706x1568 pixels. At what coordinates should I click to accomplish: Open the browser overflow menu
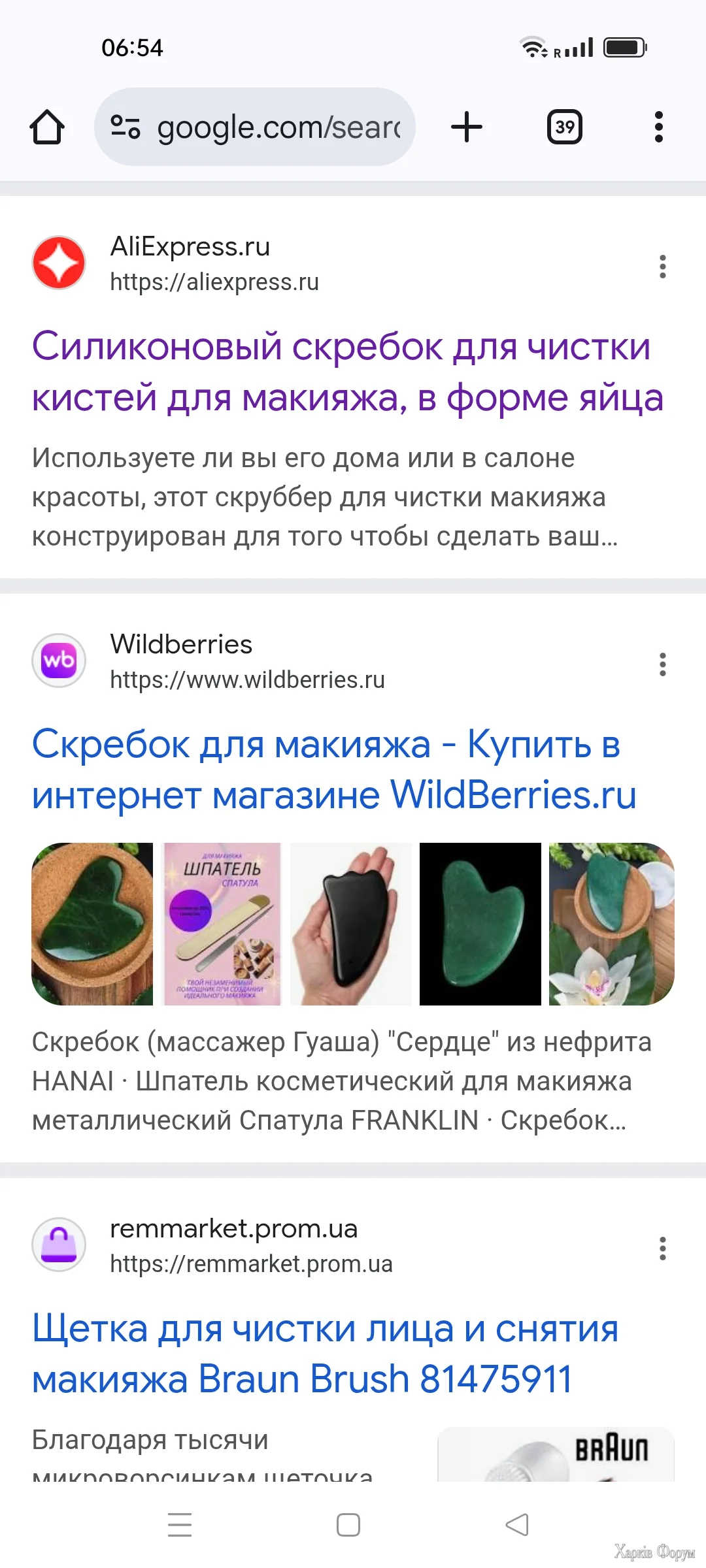tap(658, 127)
